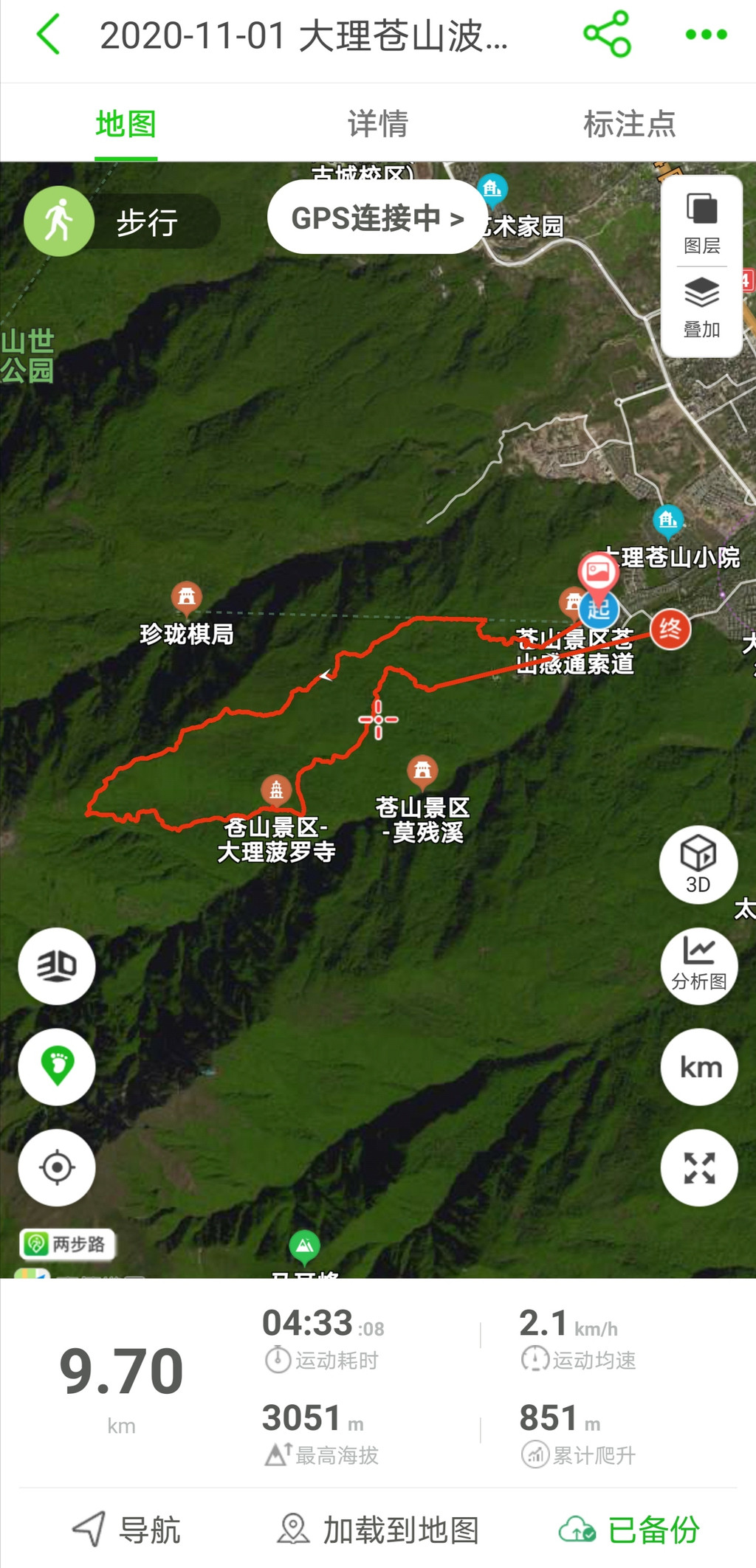Tap the 已备份 backup status
This screenshot has width=756, height=1568.
point(629,1529)
